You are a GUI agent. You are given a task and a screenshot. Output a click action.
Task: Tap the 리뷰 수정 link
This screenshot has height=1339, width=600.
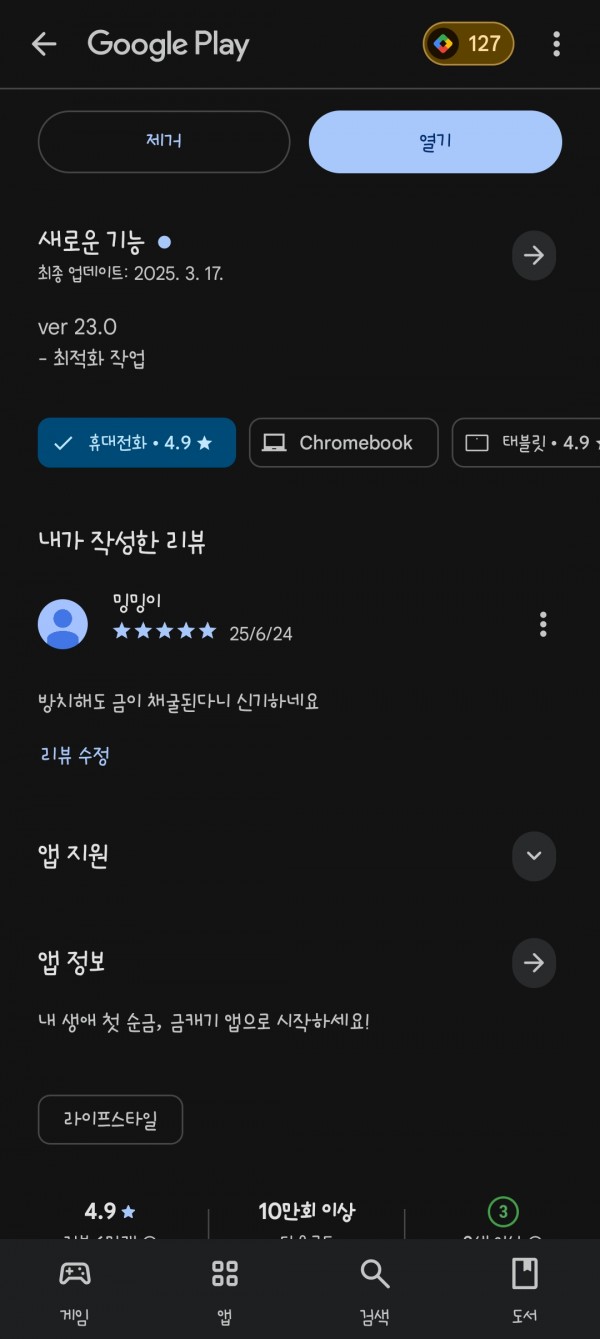click(75, 755)
